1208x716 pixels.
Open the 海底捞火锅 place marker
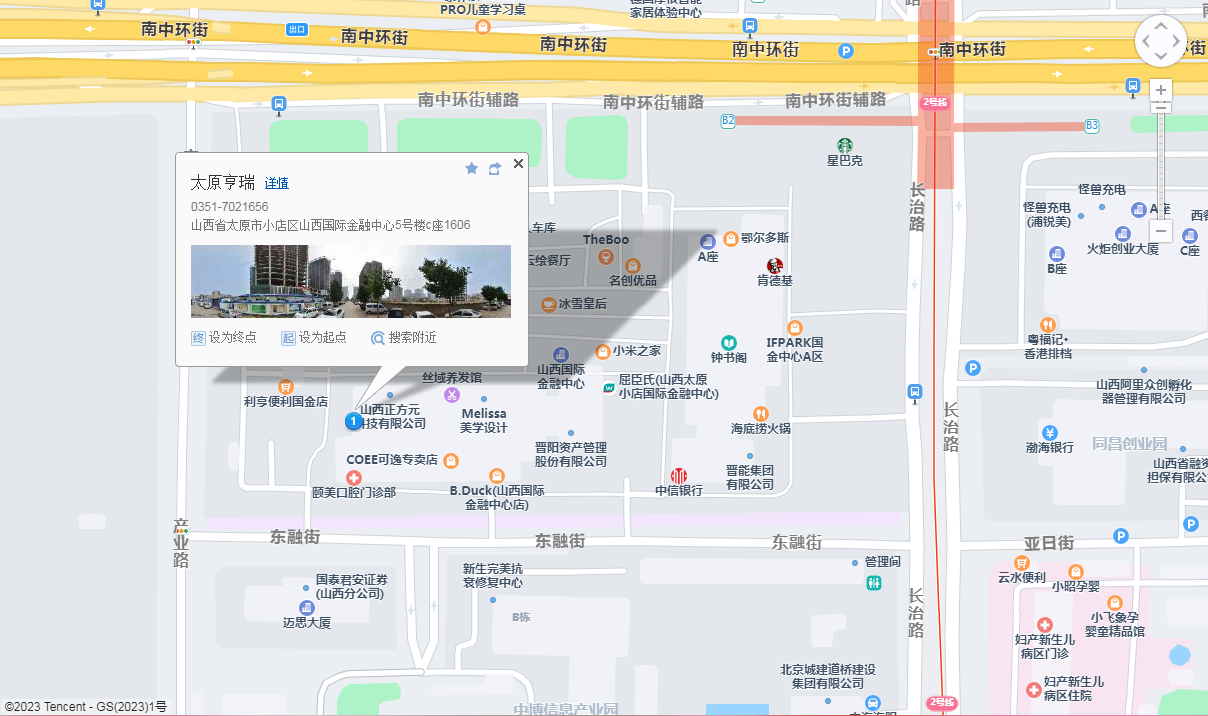(x=760, y=413)
